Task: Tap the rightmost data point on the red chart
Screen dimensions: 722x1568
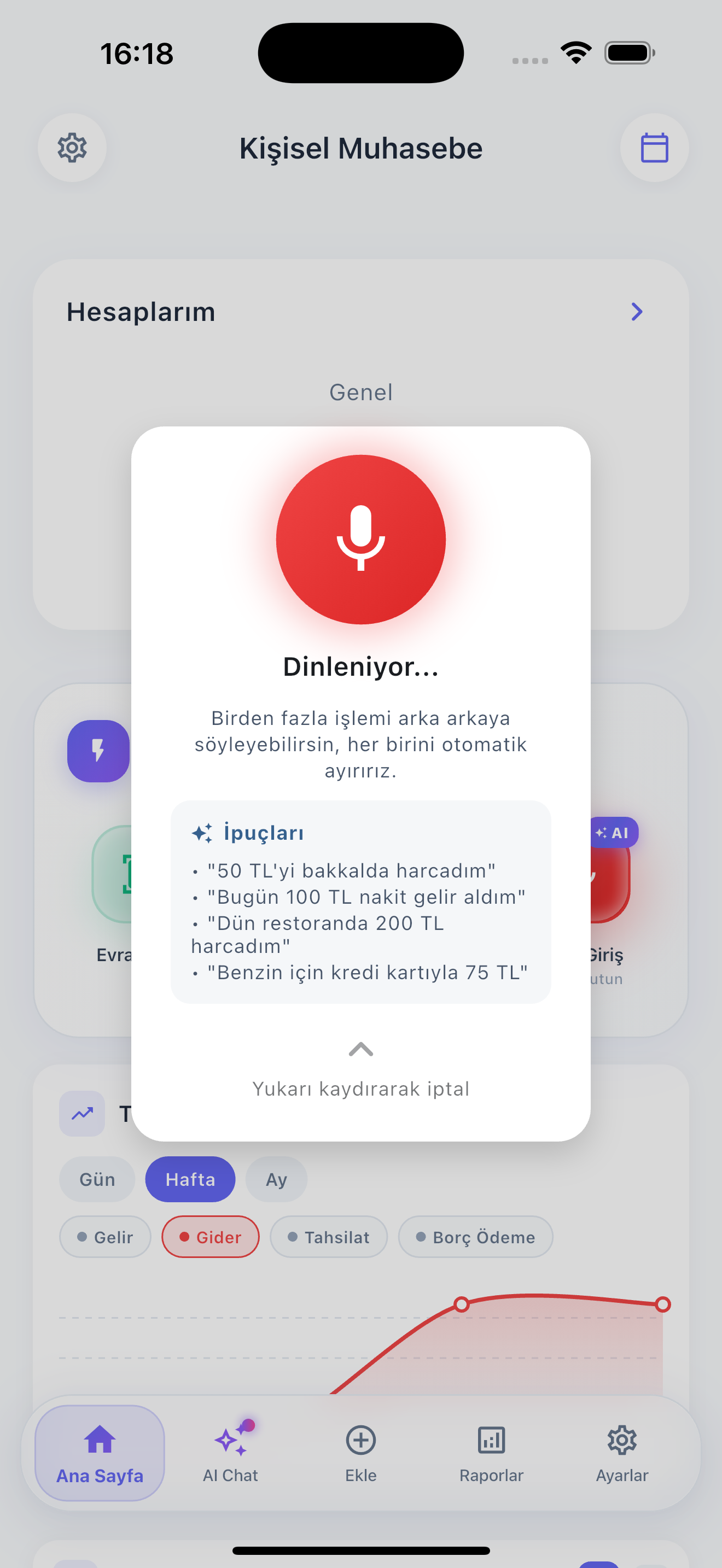Action: click(x=663, y=1304)
